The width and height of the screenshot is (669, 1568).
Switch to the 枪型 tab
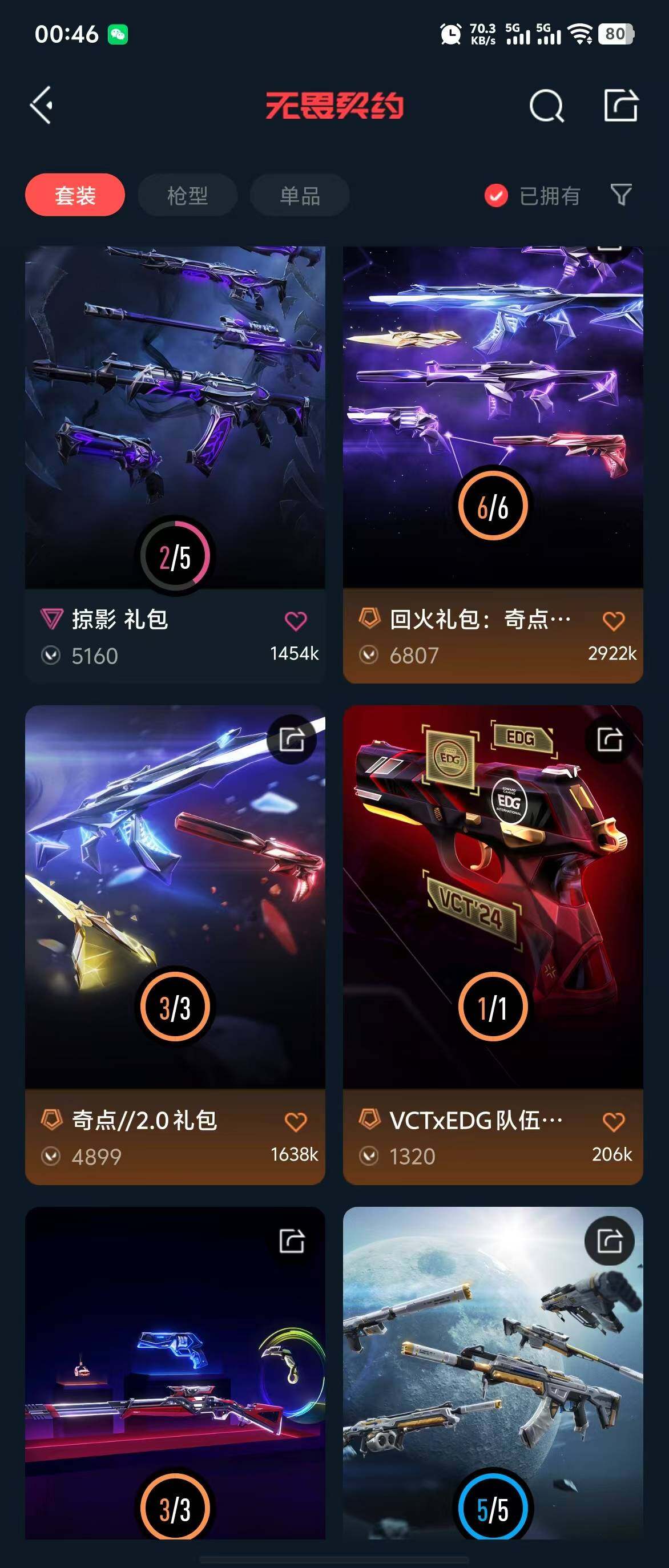point(187,195)
